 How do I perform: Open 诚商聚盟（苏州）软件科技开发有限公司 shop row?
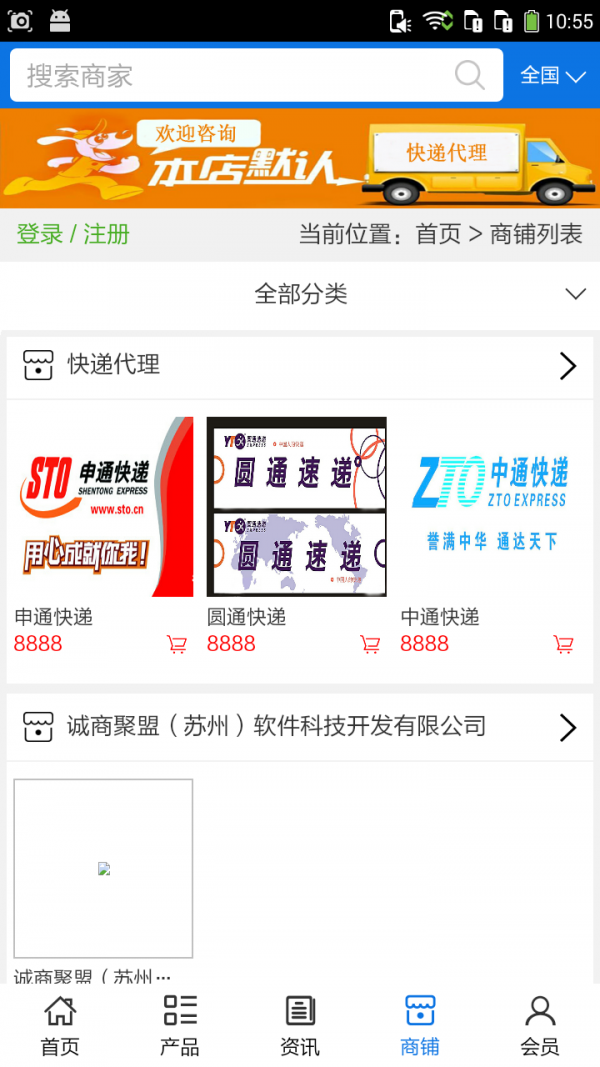(x=300, y=727)
